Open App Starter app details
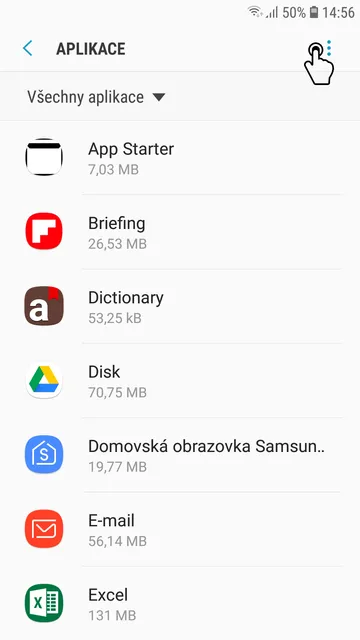This screenshot has height=640, width=360. click(x=180, y=157)
